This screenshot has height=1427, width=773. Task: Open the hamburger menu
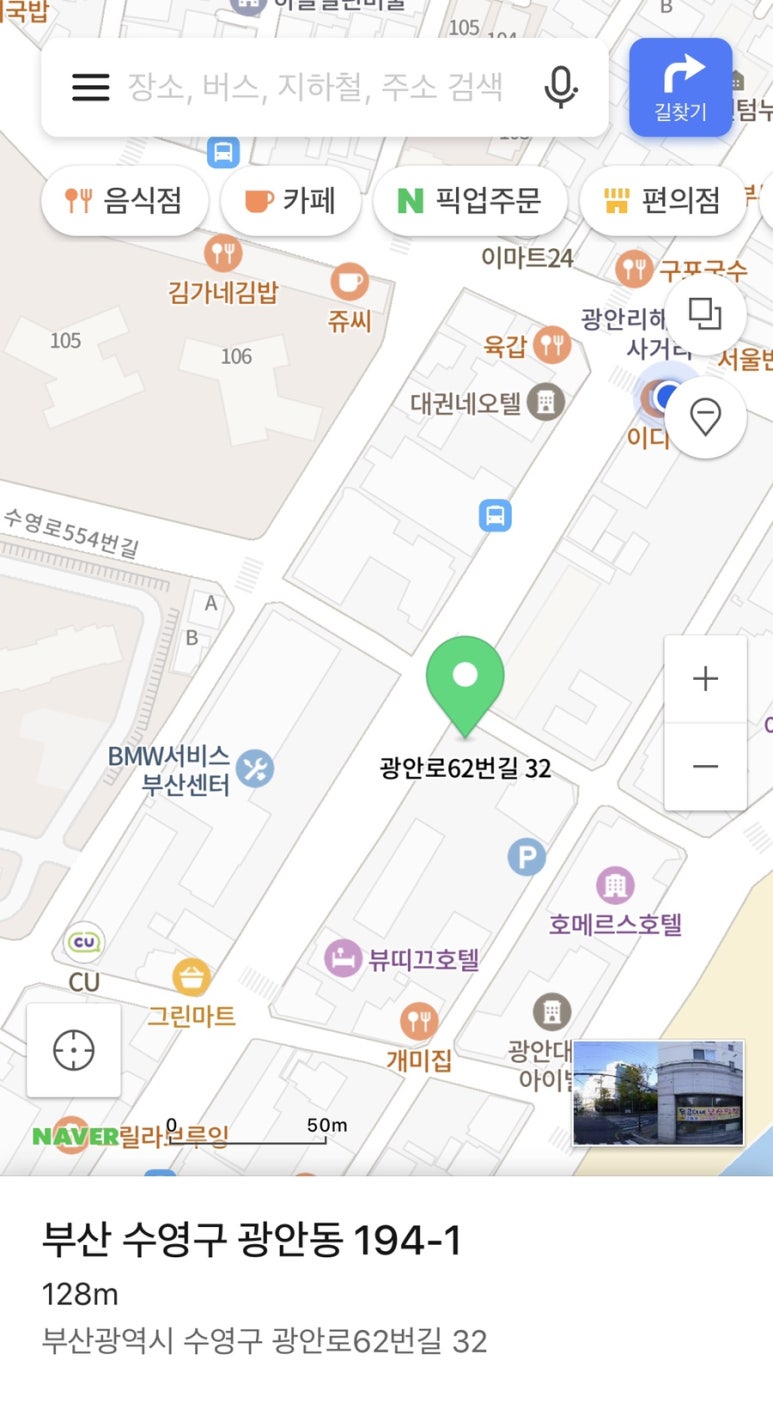tap(90, 88)
